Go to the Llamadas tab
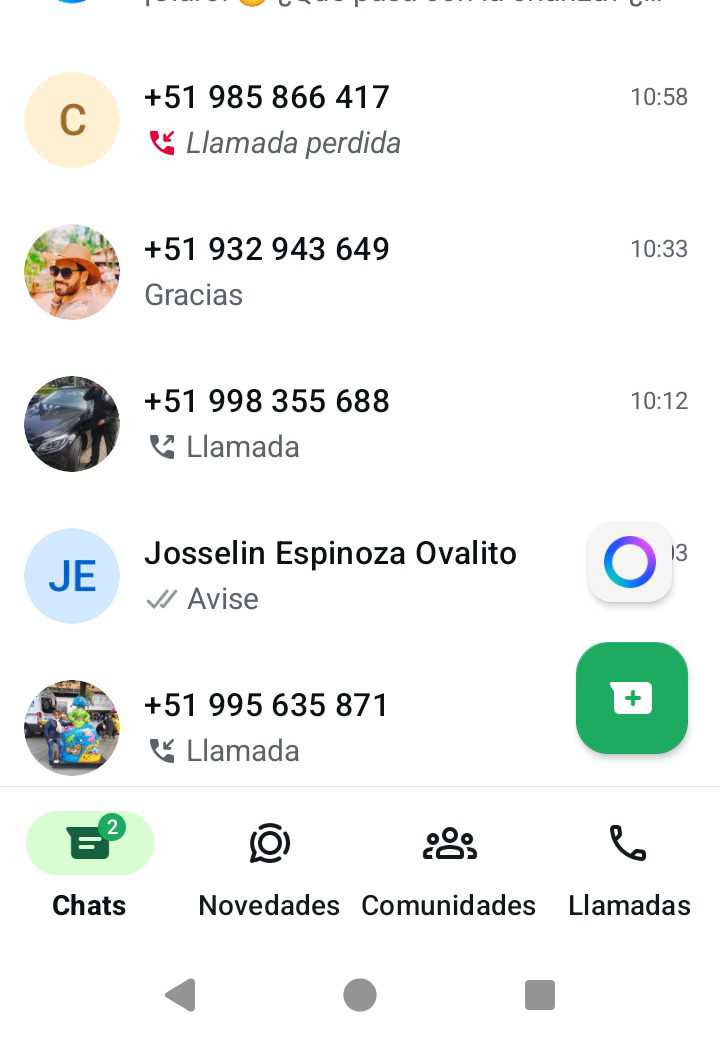720x1043 pixels. click(629, 868)
